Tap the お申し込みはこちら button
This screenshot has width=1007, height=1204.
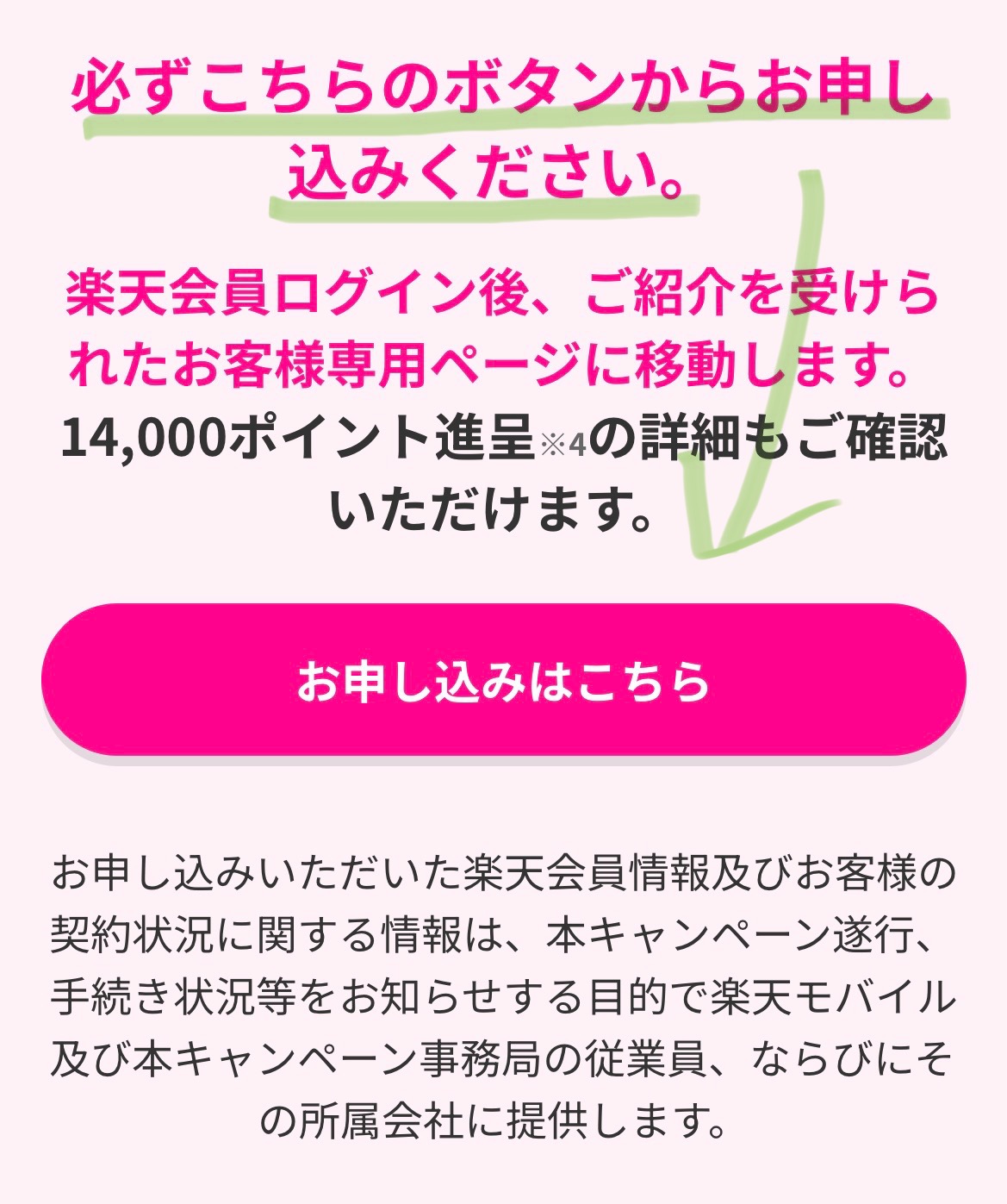pyautogui.click(x=503, y=680)
